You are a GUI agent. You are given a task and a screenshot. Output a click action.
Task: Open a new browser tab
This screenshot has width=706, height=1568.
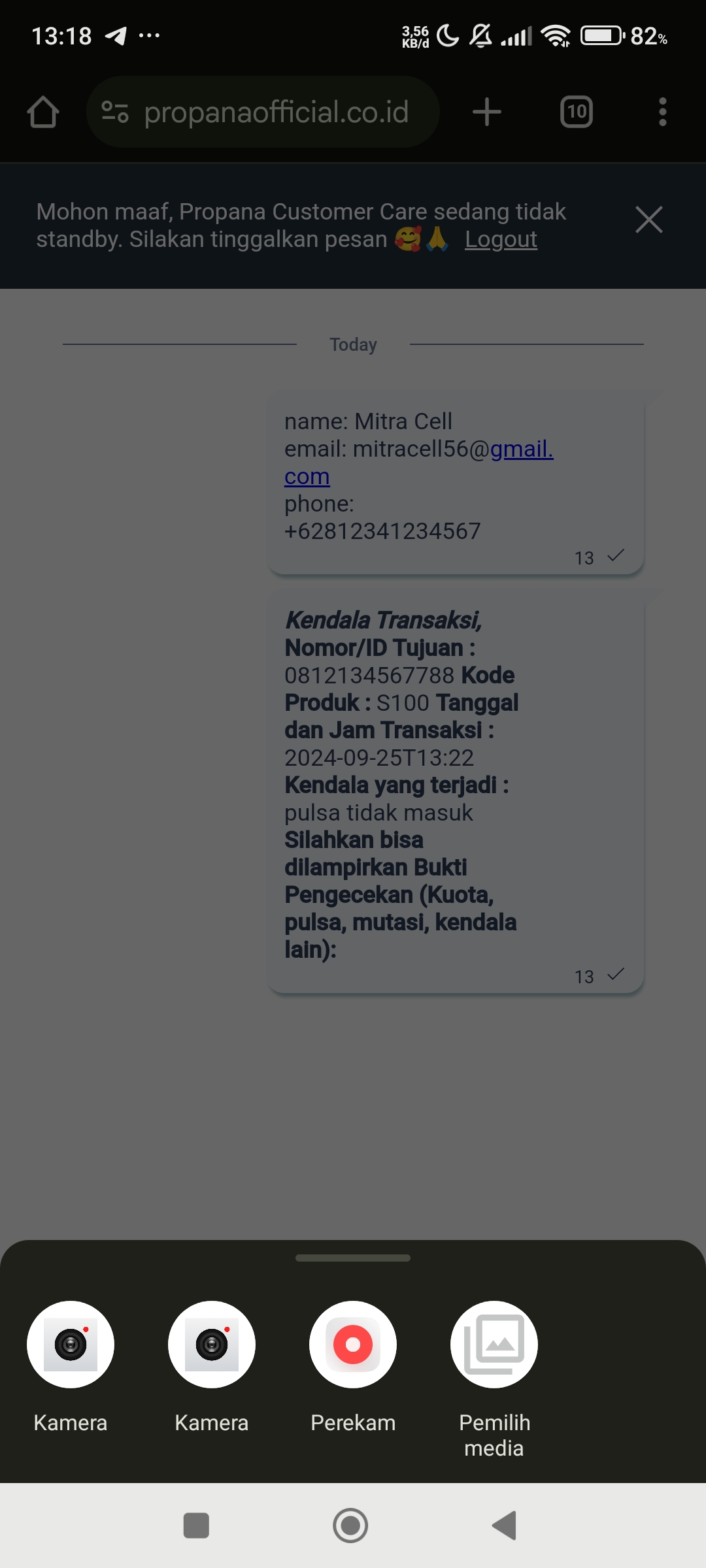487,112
